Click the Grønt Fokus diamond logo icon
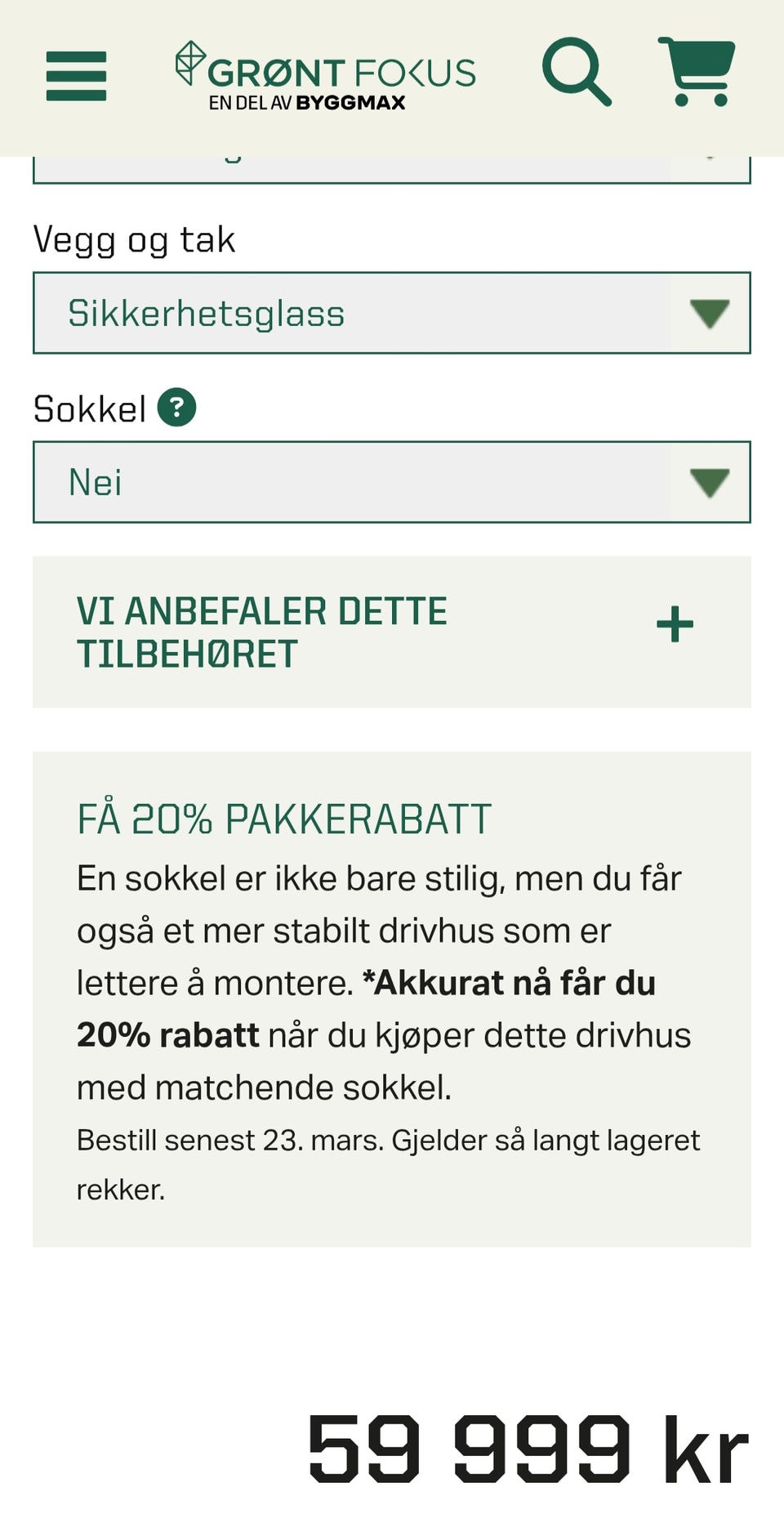 pos(190,62)
